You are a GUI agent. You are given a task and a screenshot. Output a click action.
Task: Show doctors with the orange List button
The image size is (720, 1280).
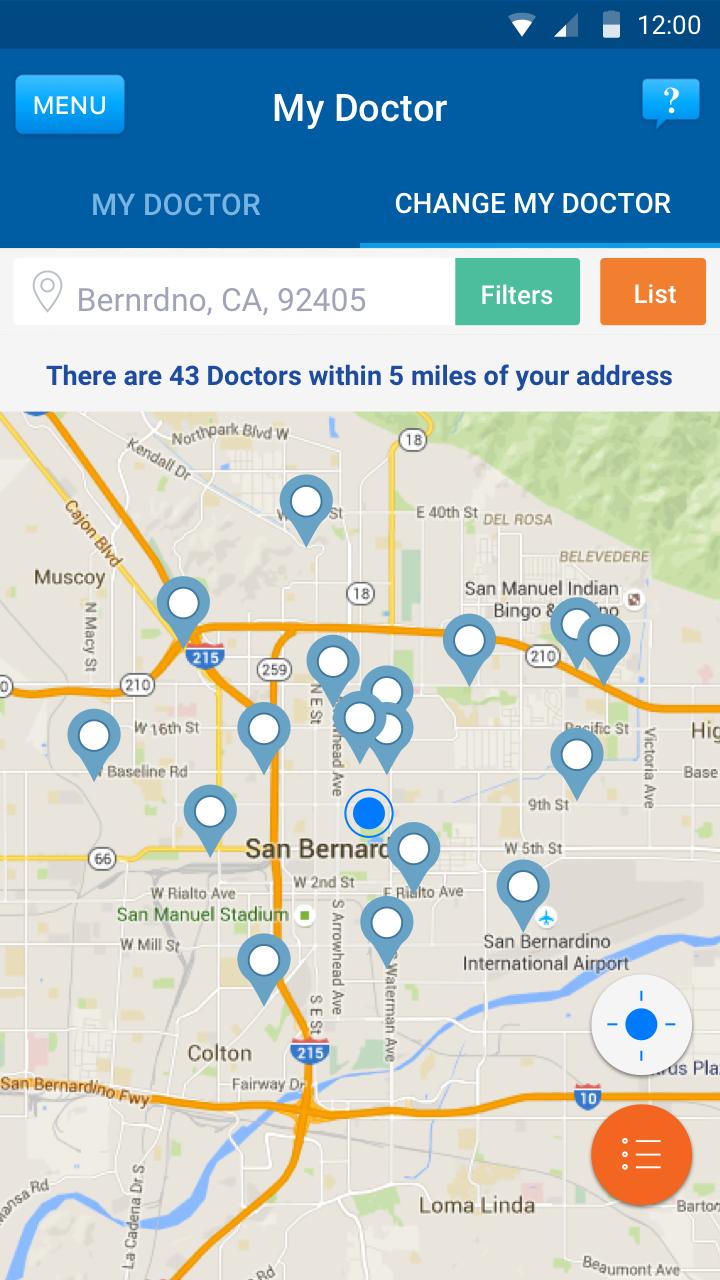(654, 292)
